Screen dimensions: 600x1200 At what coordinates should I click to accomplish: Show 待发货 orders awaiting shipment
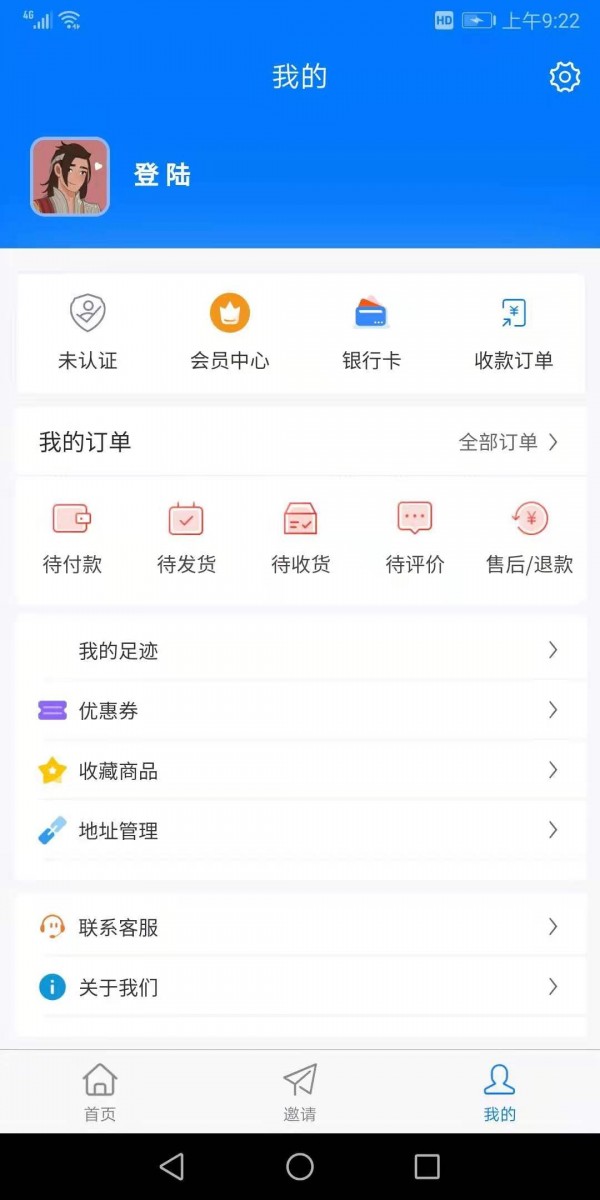(186, 537)
